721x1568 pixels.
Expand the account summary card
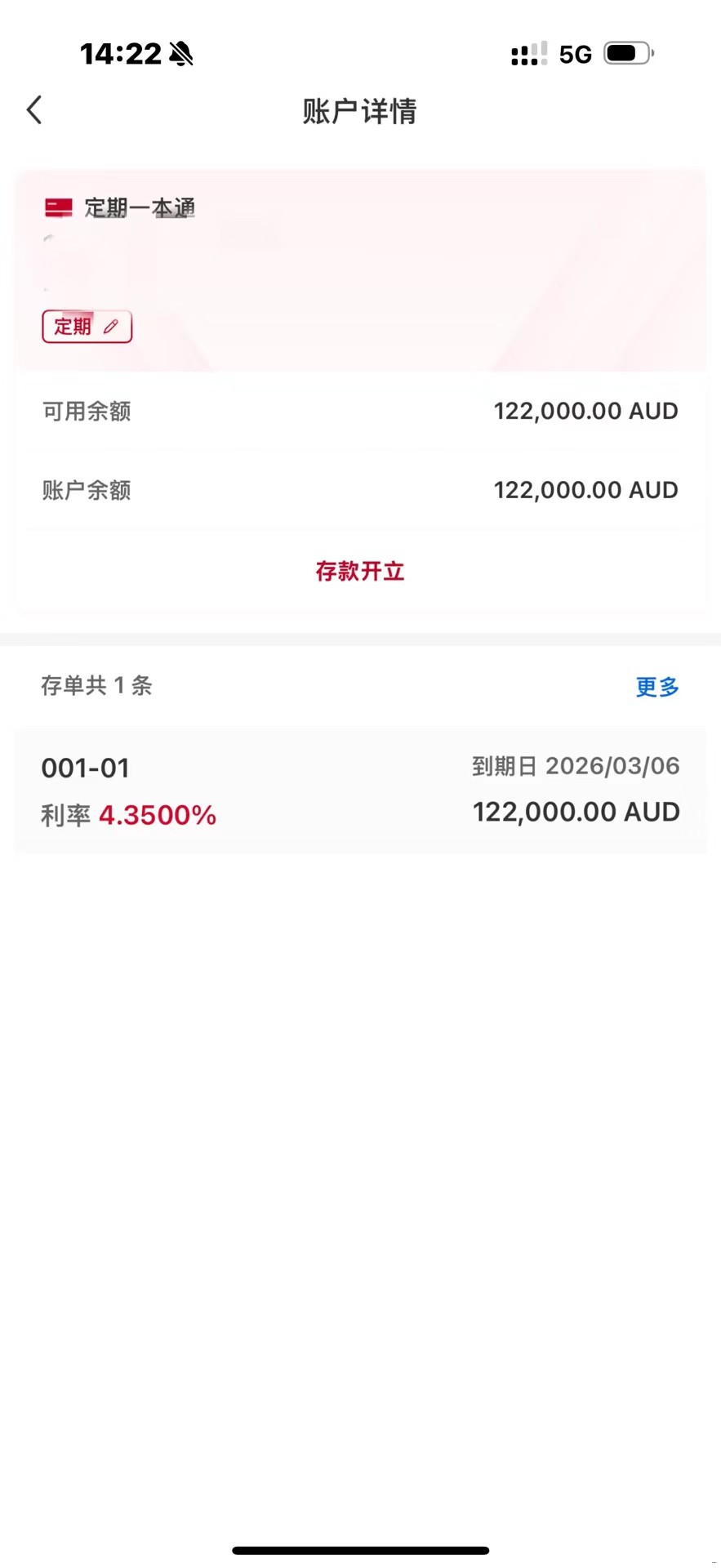(360, 269)
